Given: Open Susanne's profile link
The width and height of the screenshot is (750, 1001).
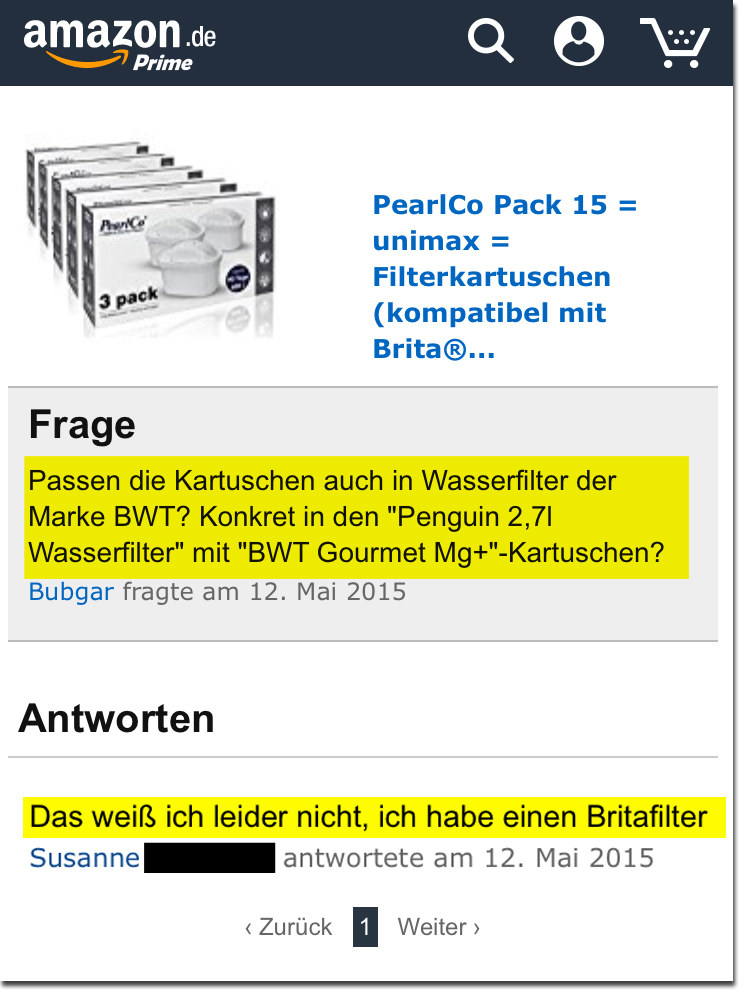Looking at the screenshot, I should coord(84,857).
